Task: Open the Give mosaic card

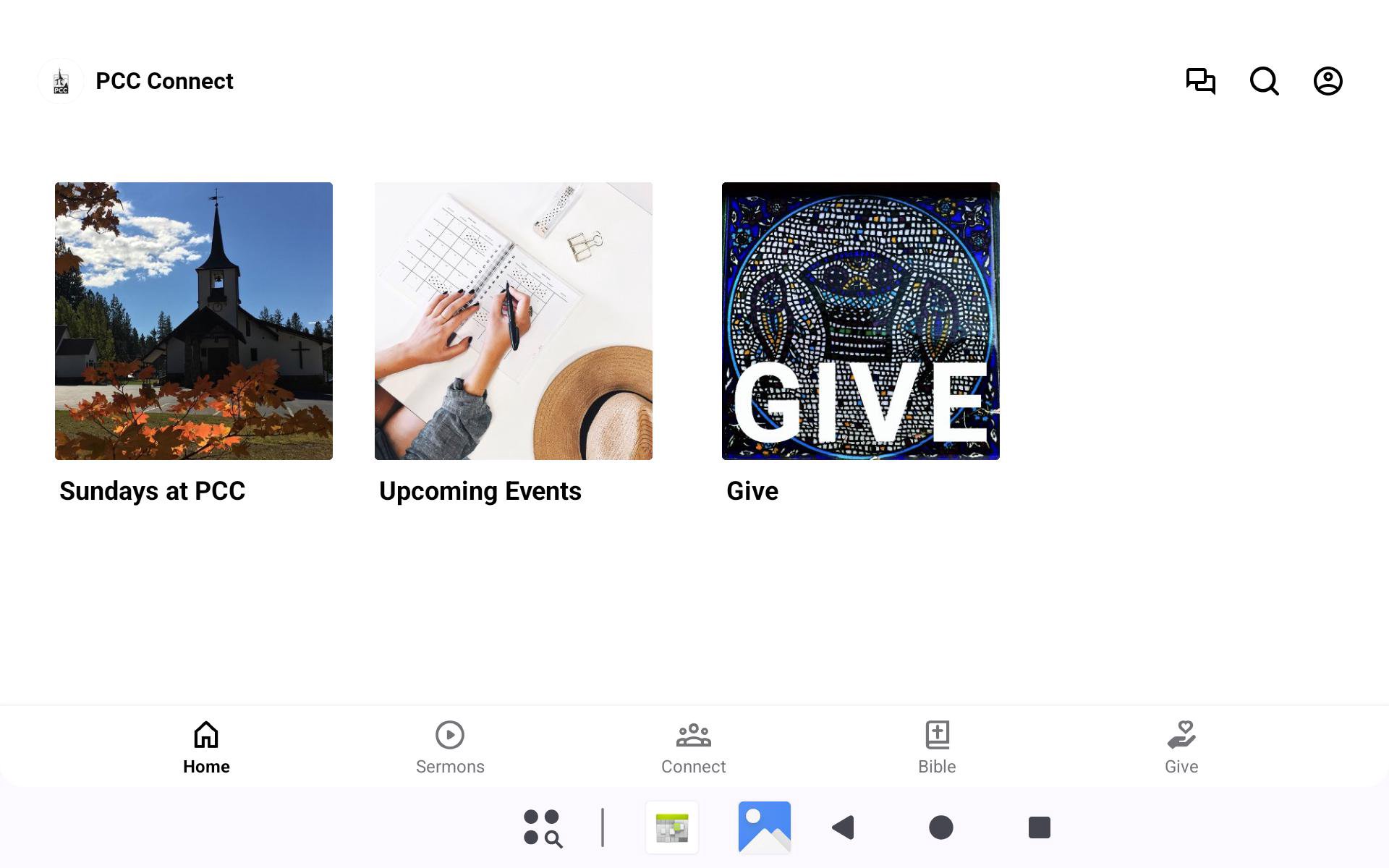Action: [861, 321]
